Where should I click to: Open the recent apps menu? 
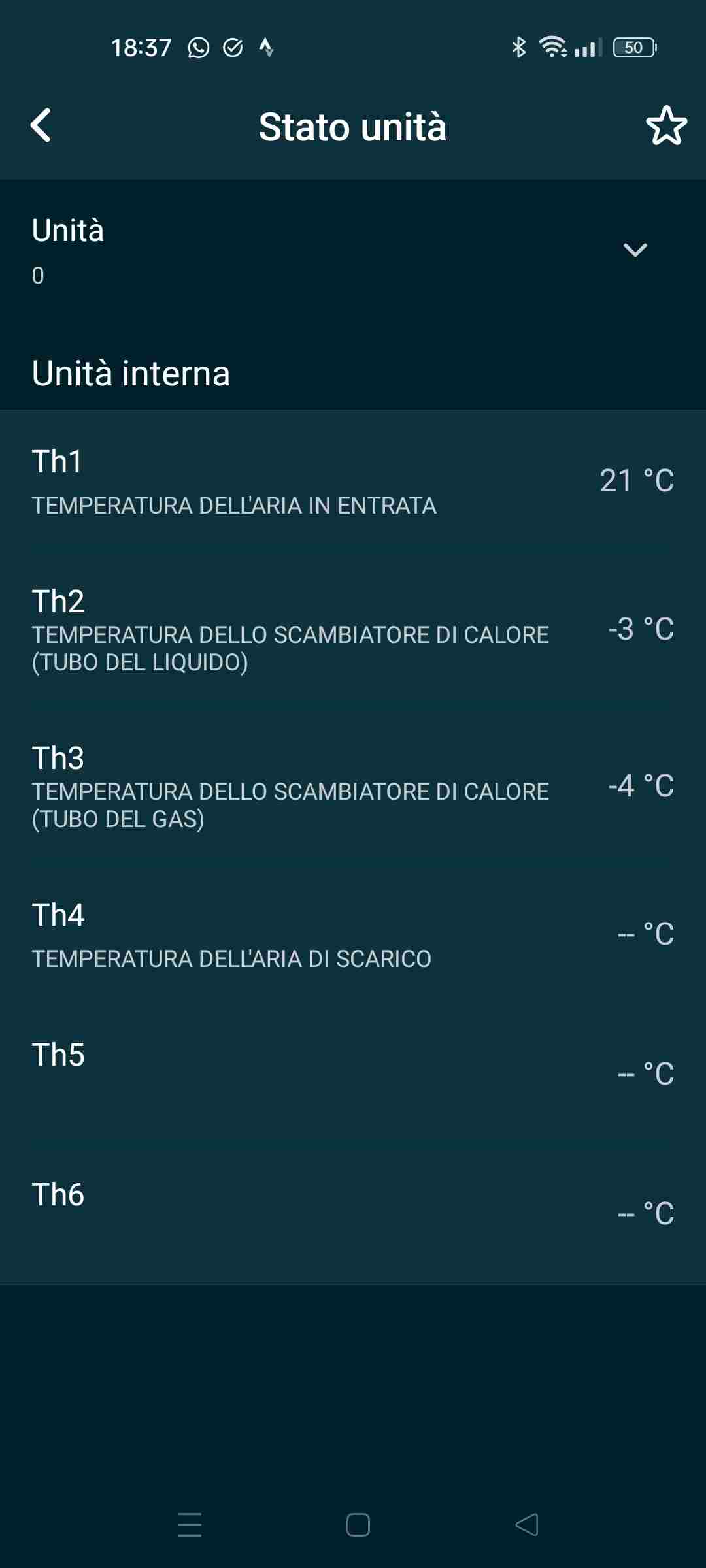190,1525
